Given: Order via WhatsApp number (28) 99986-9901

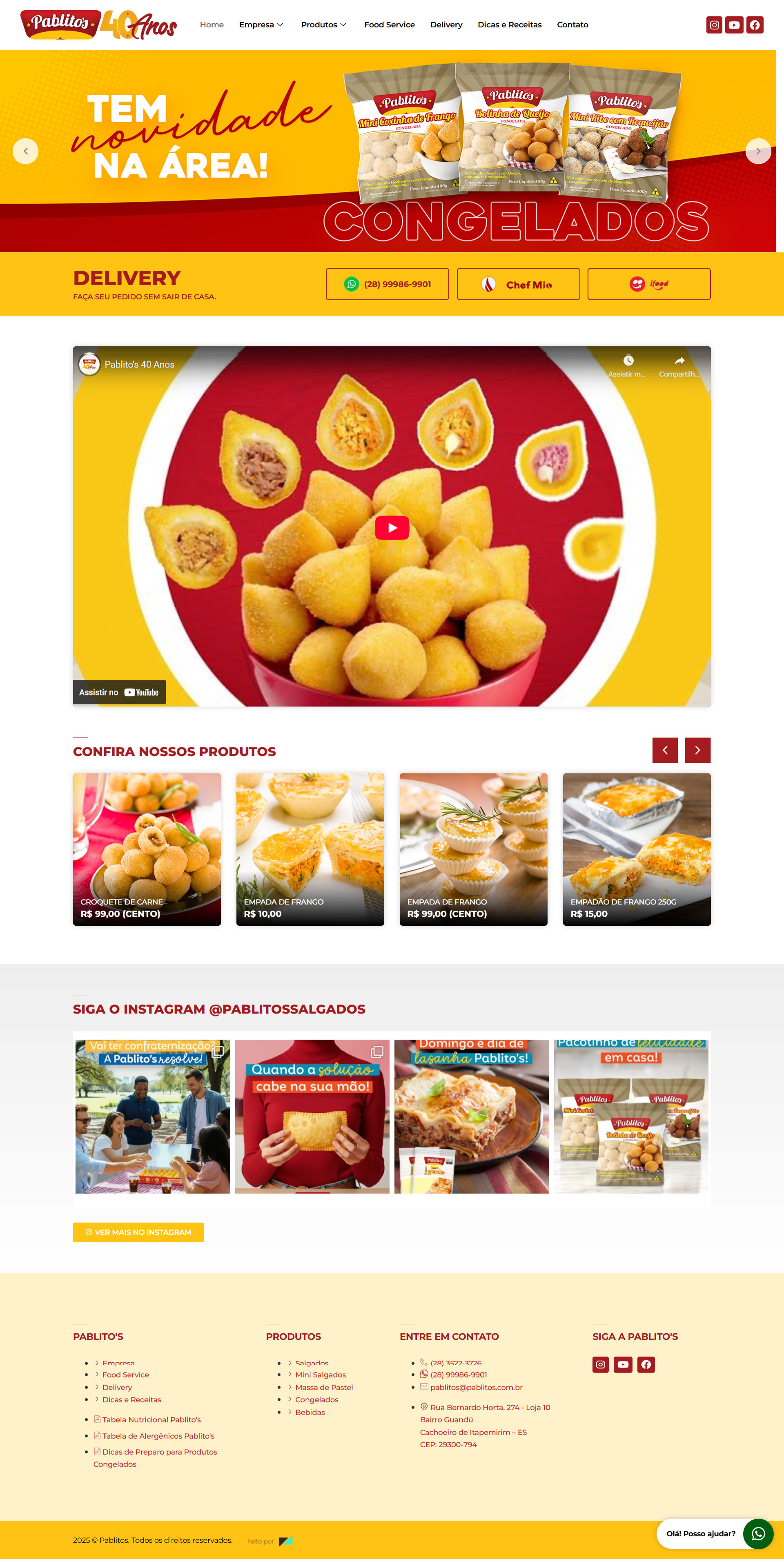Looking at the screenshot, I should [388, 284].
